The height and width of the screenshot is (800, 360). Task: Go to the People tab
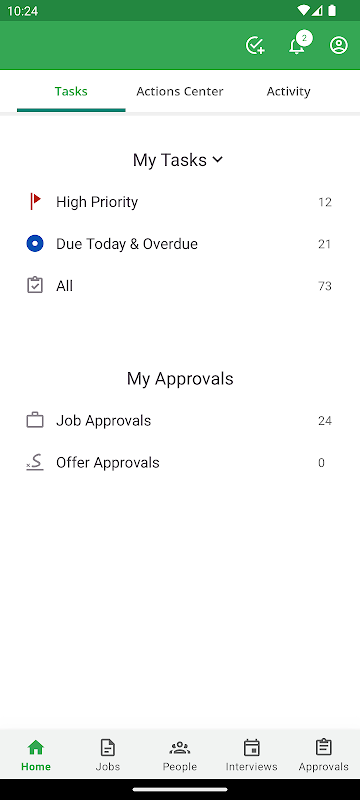coord(179,755)
